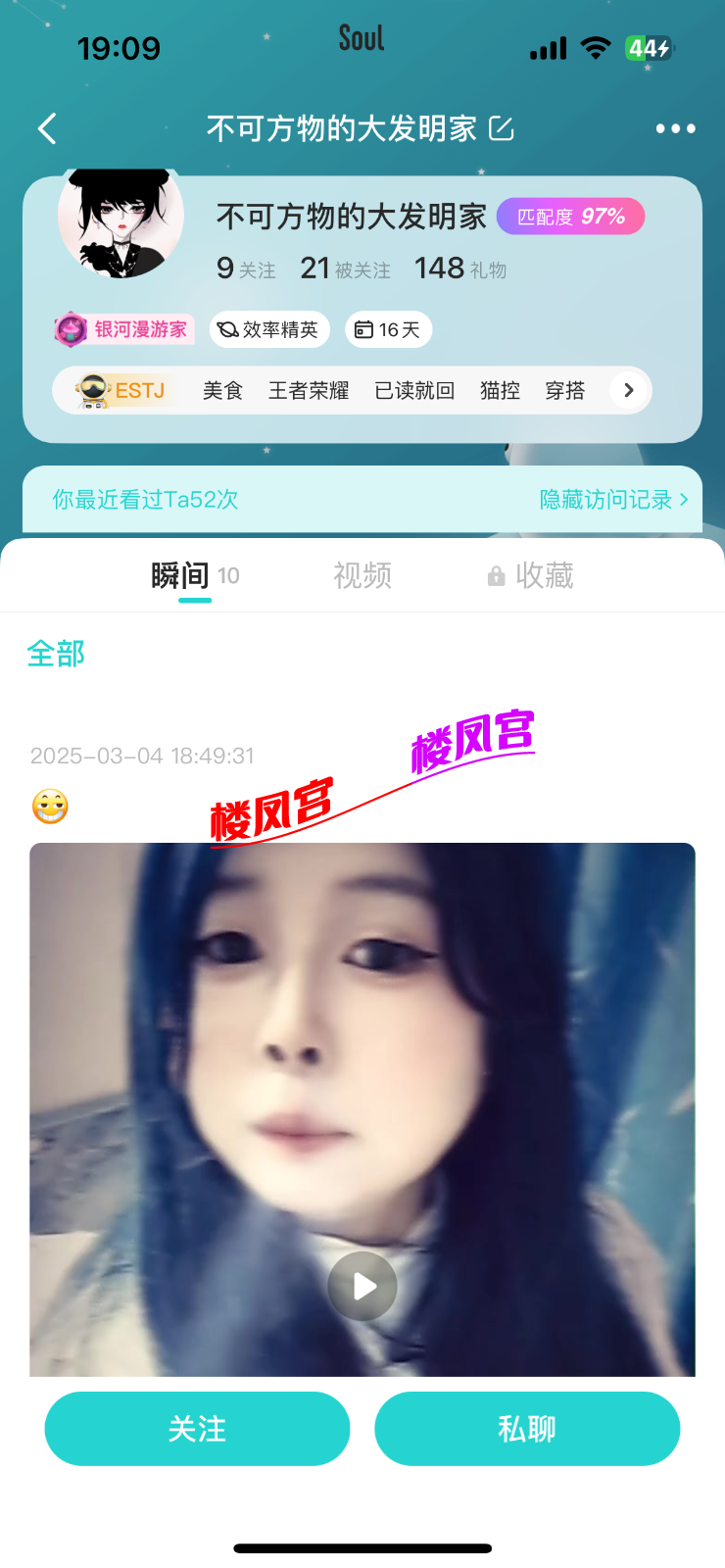View the 9 关注 following list

pos(246,269)
